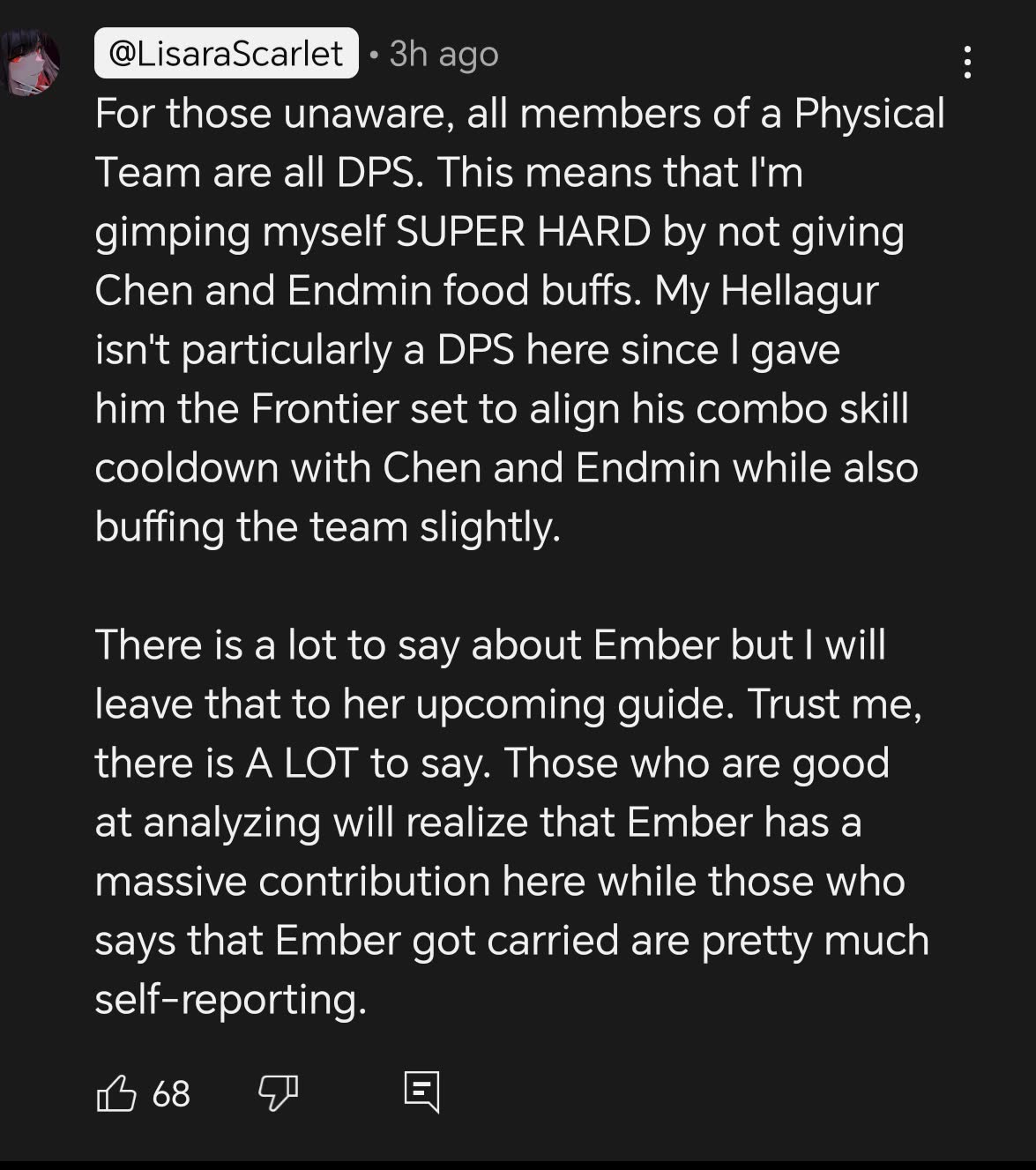Viewport: 1036px width, 1170px height.
Task: Reply to LisaraScarlet's comment
Action: point(421,1092)
